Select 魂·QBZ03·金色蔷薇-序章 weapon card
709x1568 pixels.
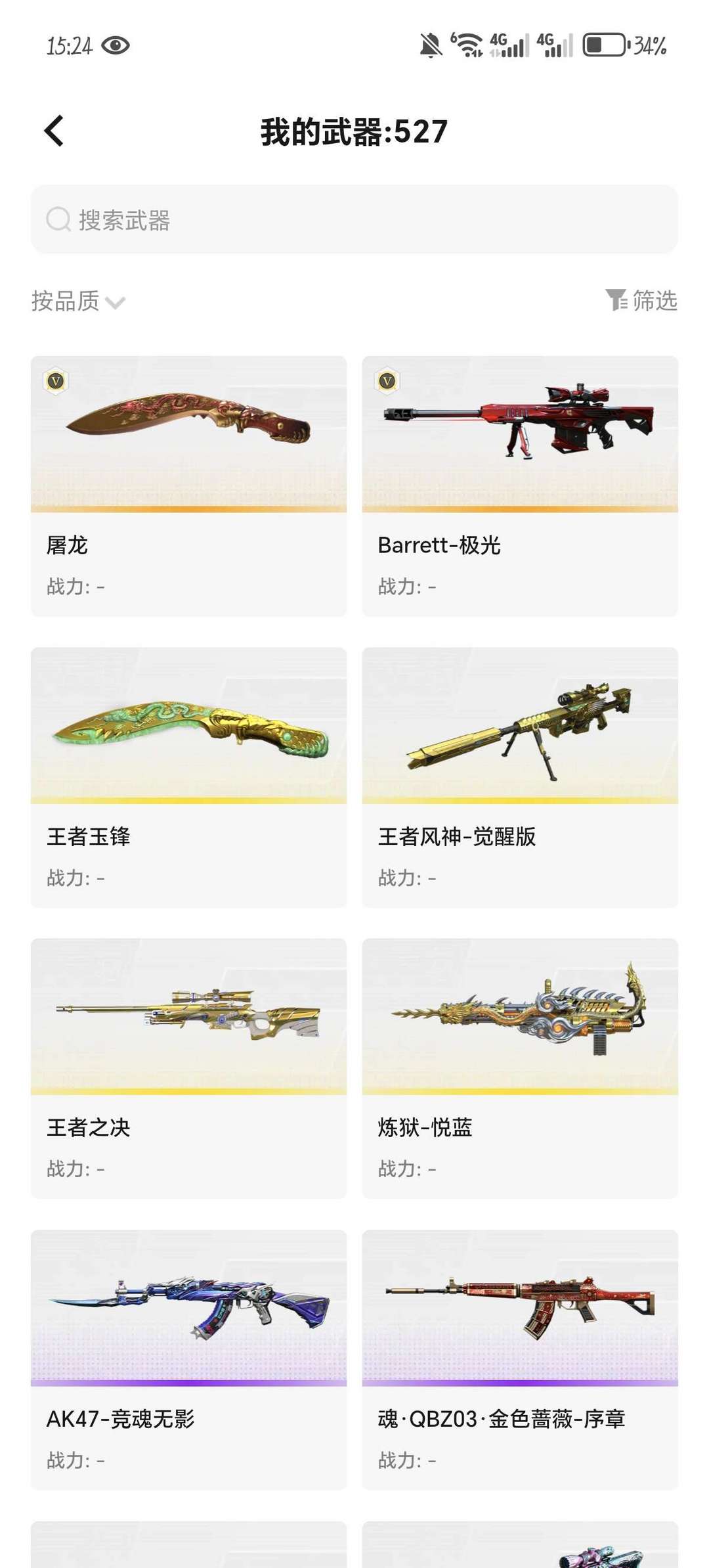click(520, 1360)
